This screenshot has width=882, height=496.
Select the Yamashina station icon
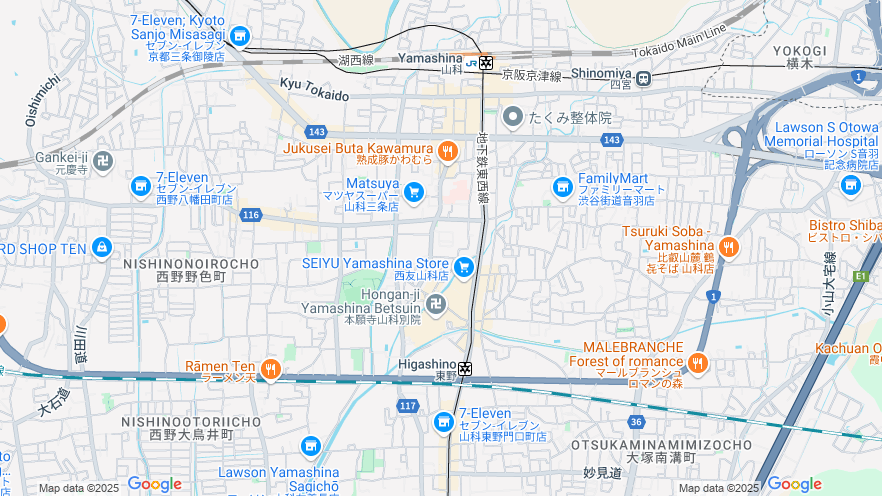pyautogui.click(x=486, y=62)
